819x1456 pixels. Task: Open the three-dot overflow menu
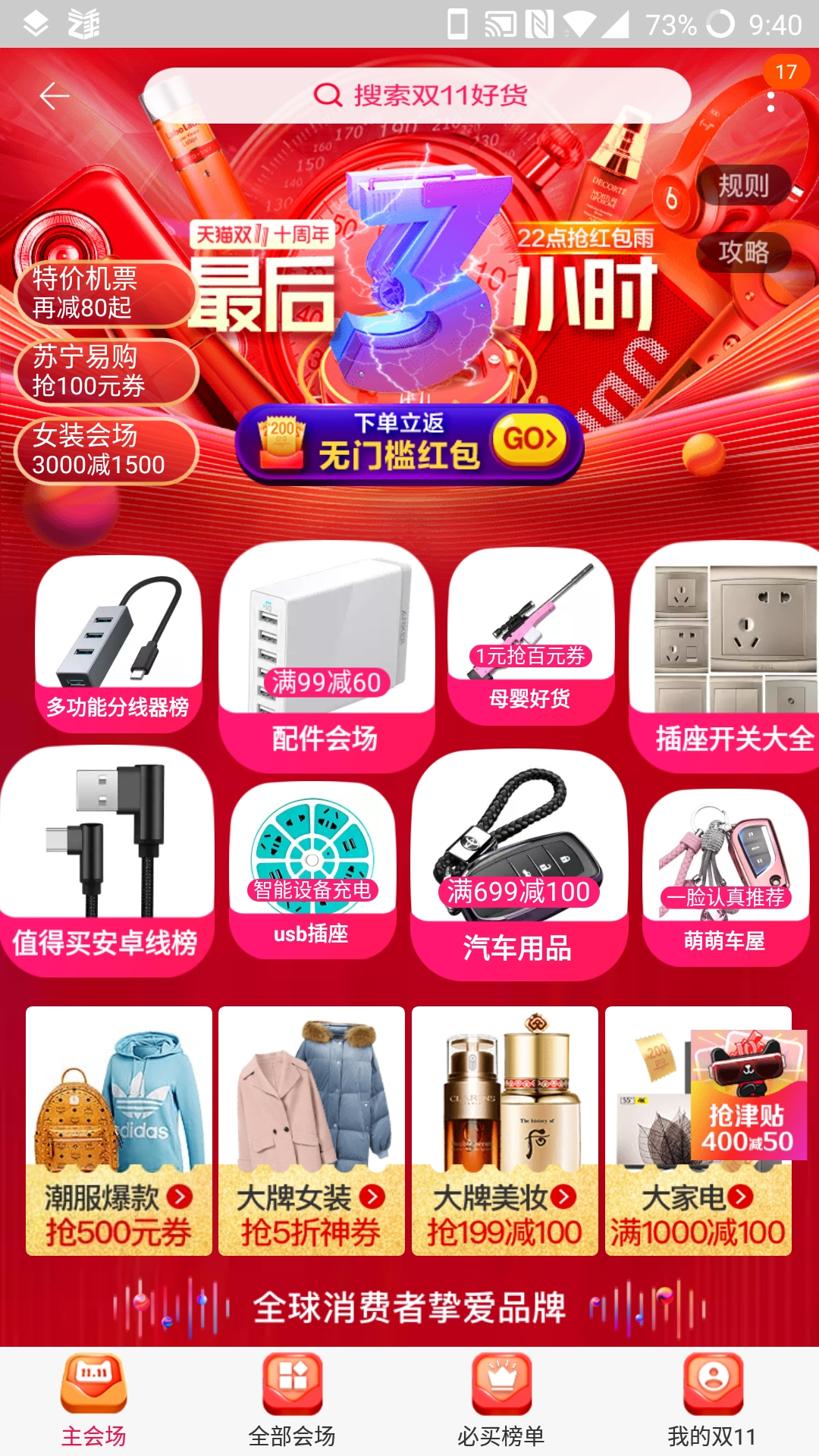pos(771,102)
